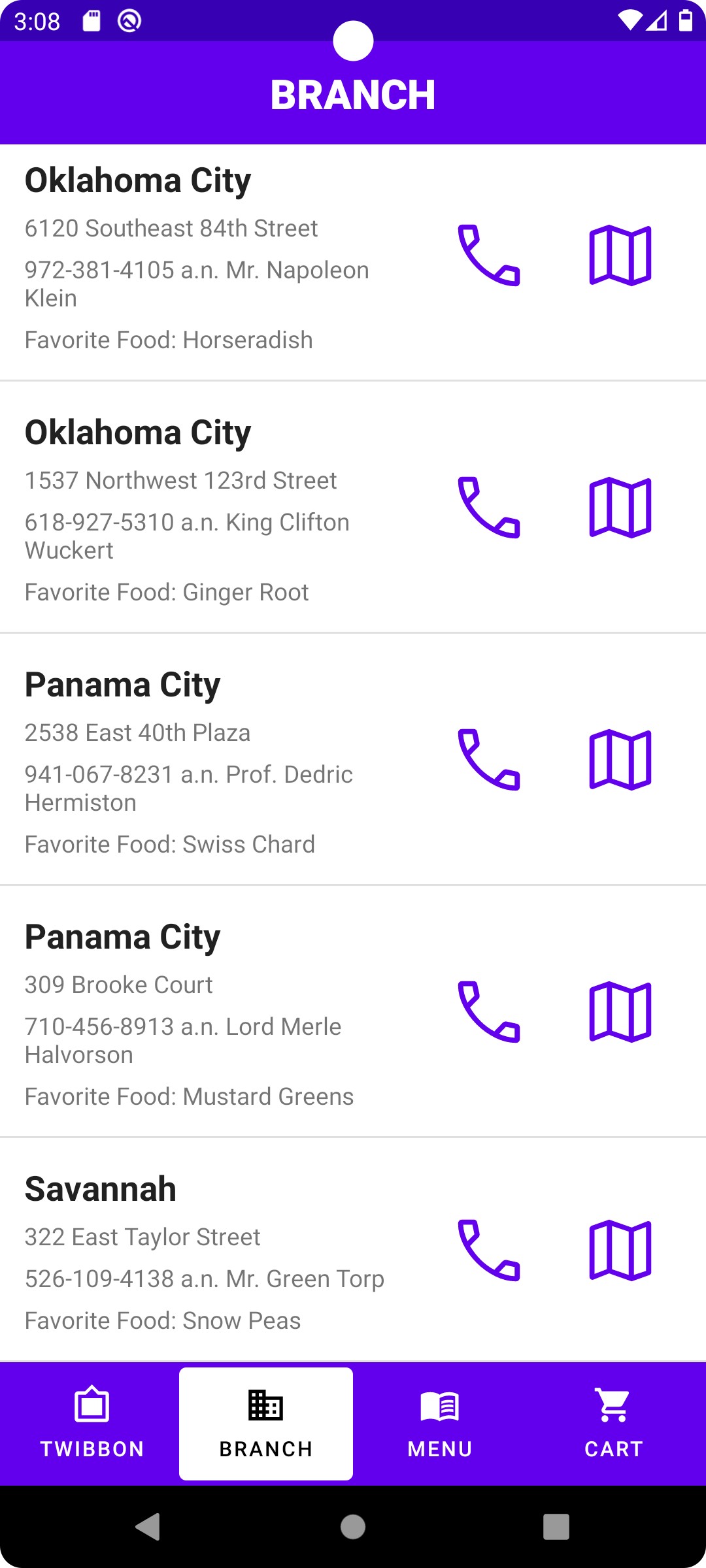Open map for 6120 Southeast 84th Street
This screenshot has width=706, height=1568.
point(620,255)
